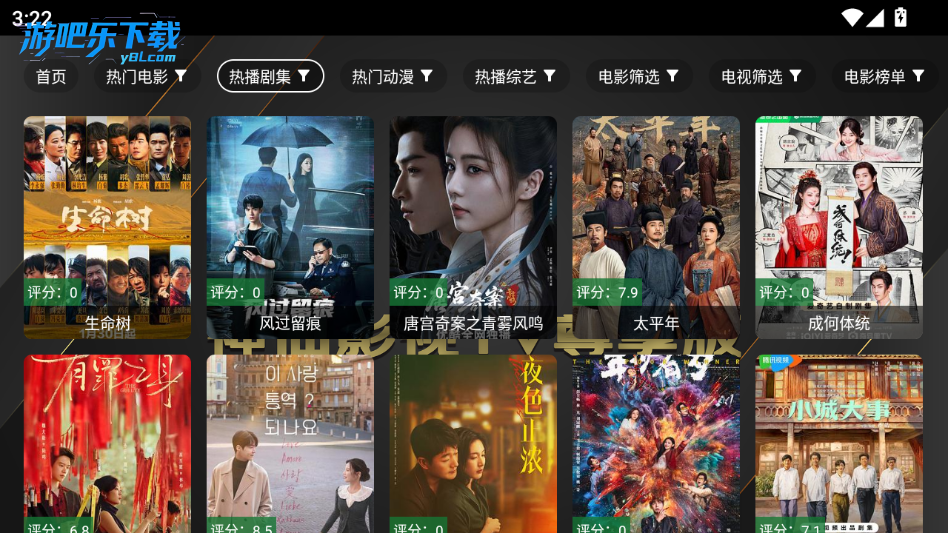
Task: Go to the 电影筛选 tab
Action: (x=638, y=76)
